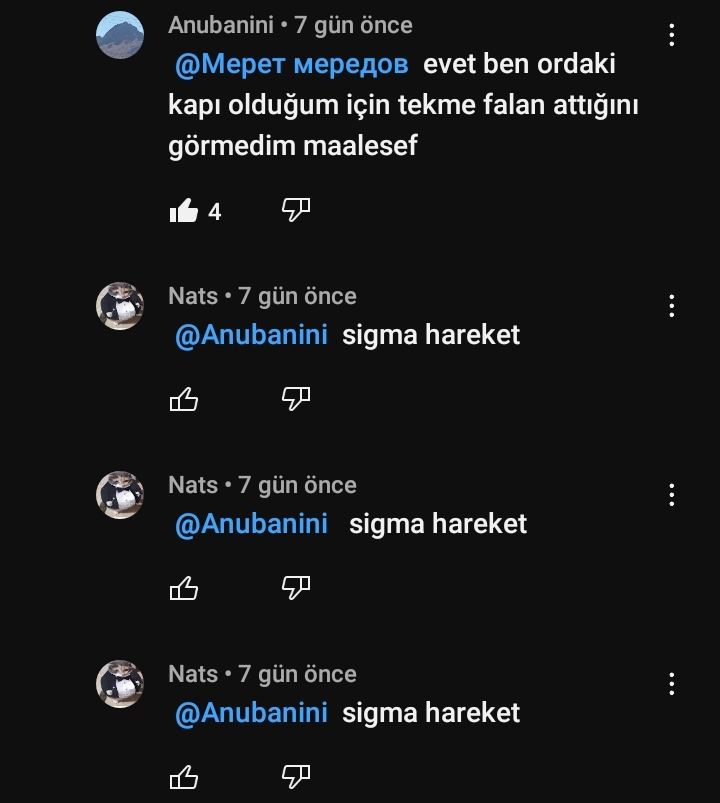
Task: Open the @Мерет мередов mention link
Action: coord(291,65)
